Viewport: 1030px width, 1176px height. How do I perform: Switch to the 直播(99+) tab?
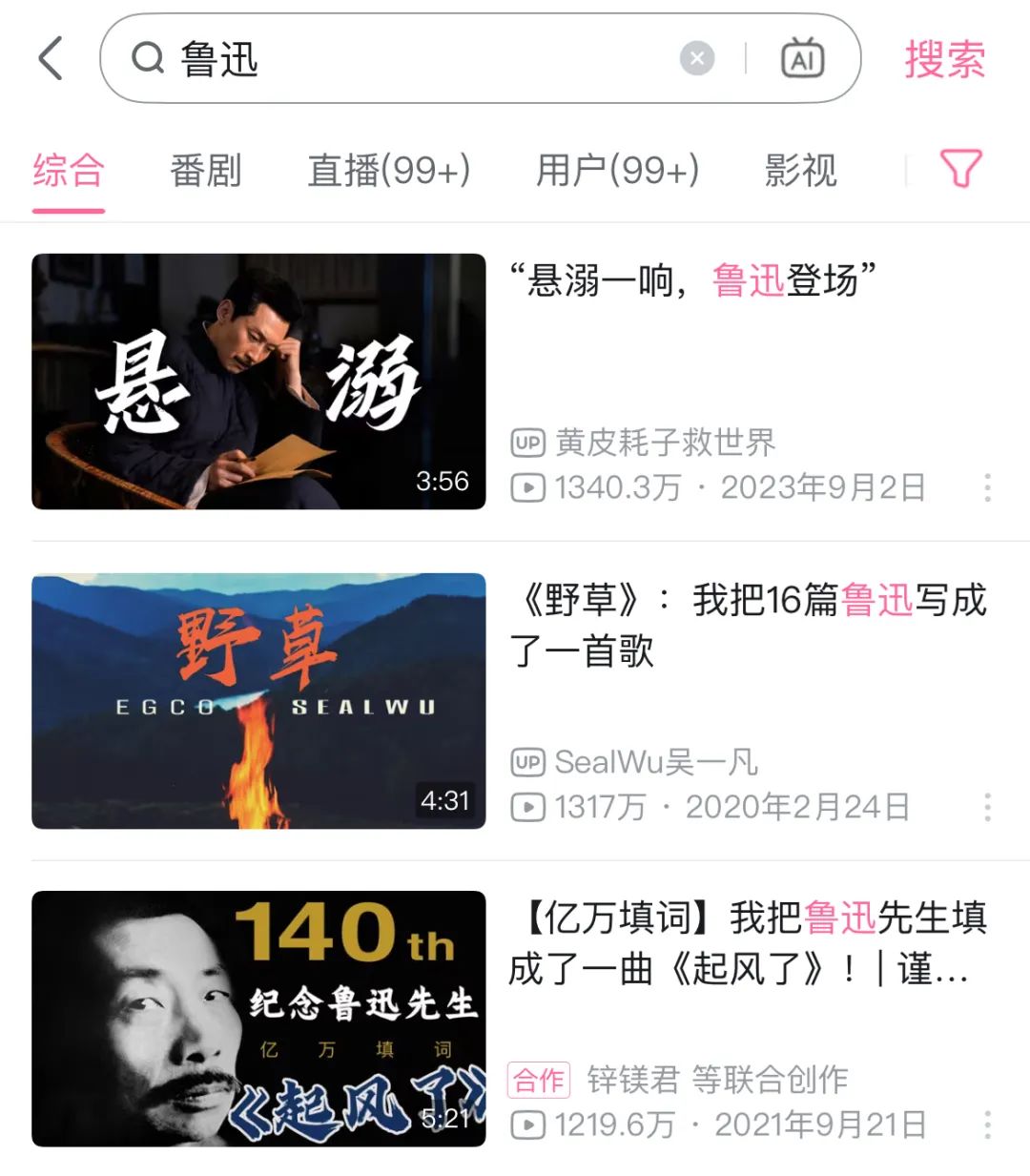coord(388,172)
